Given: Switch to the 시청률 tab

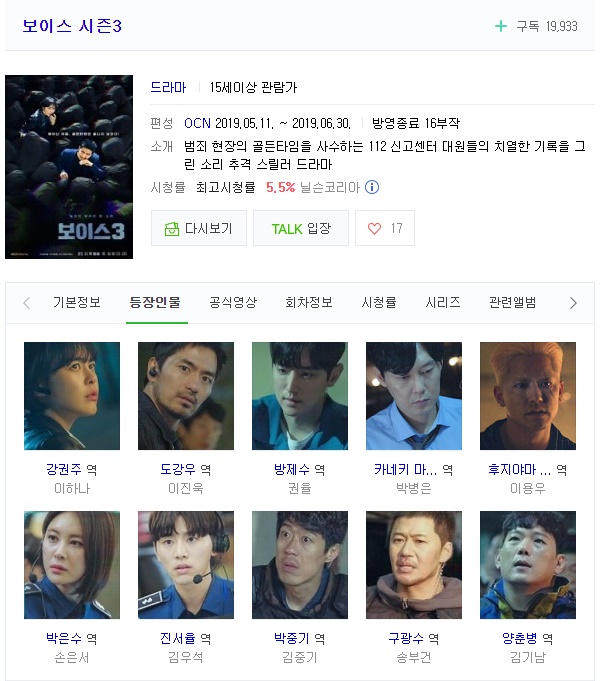Looking at the screenshot, I should pyautogui.click(x=379, y=303).
